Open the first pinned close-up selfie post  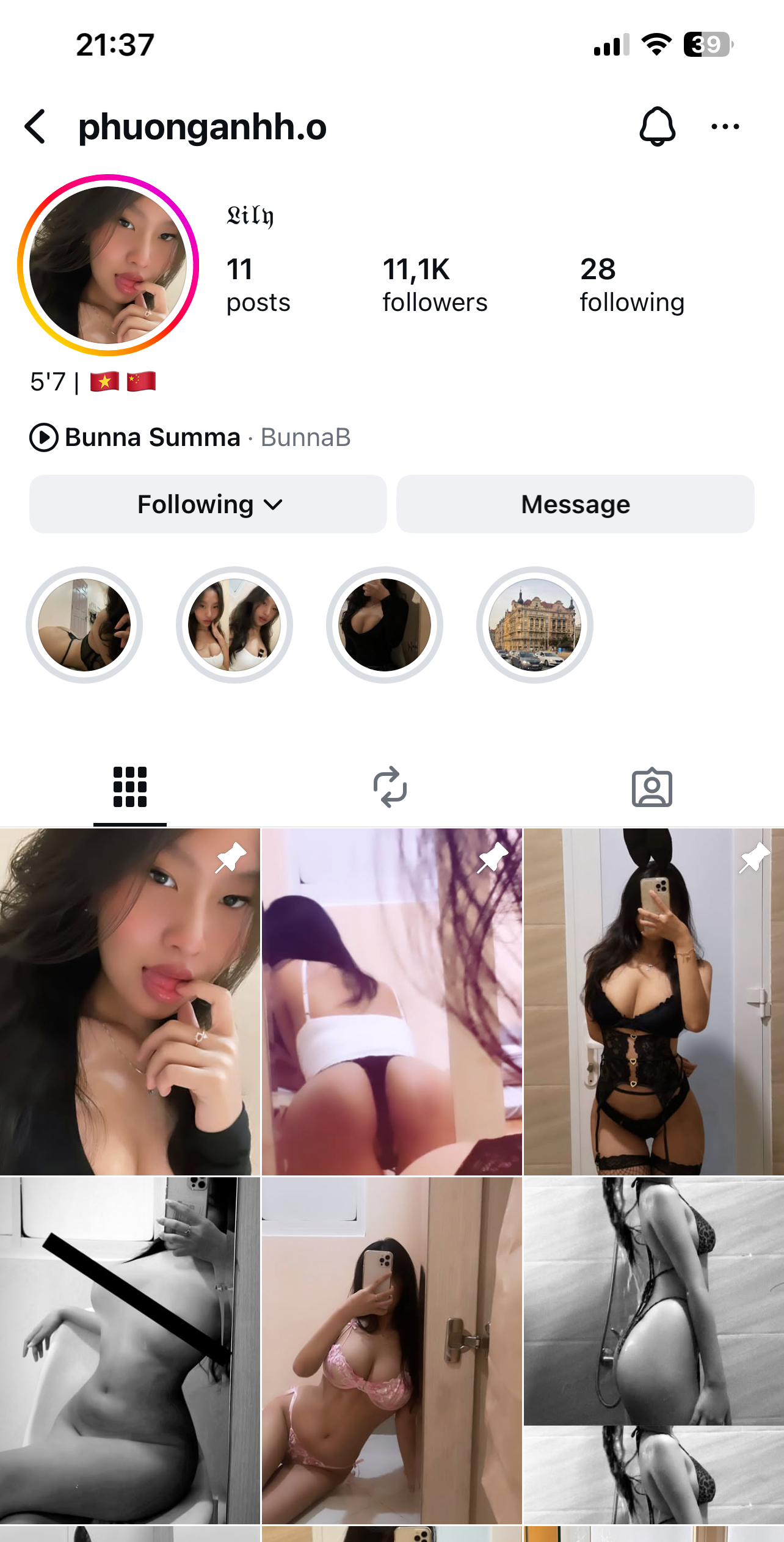tap(129, 1002)
